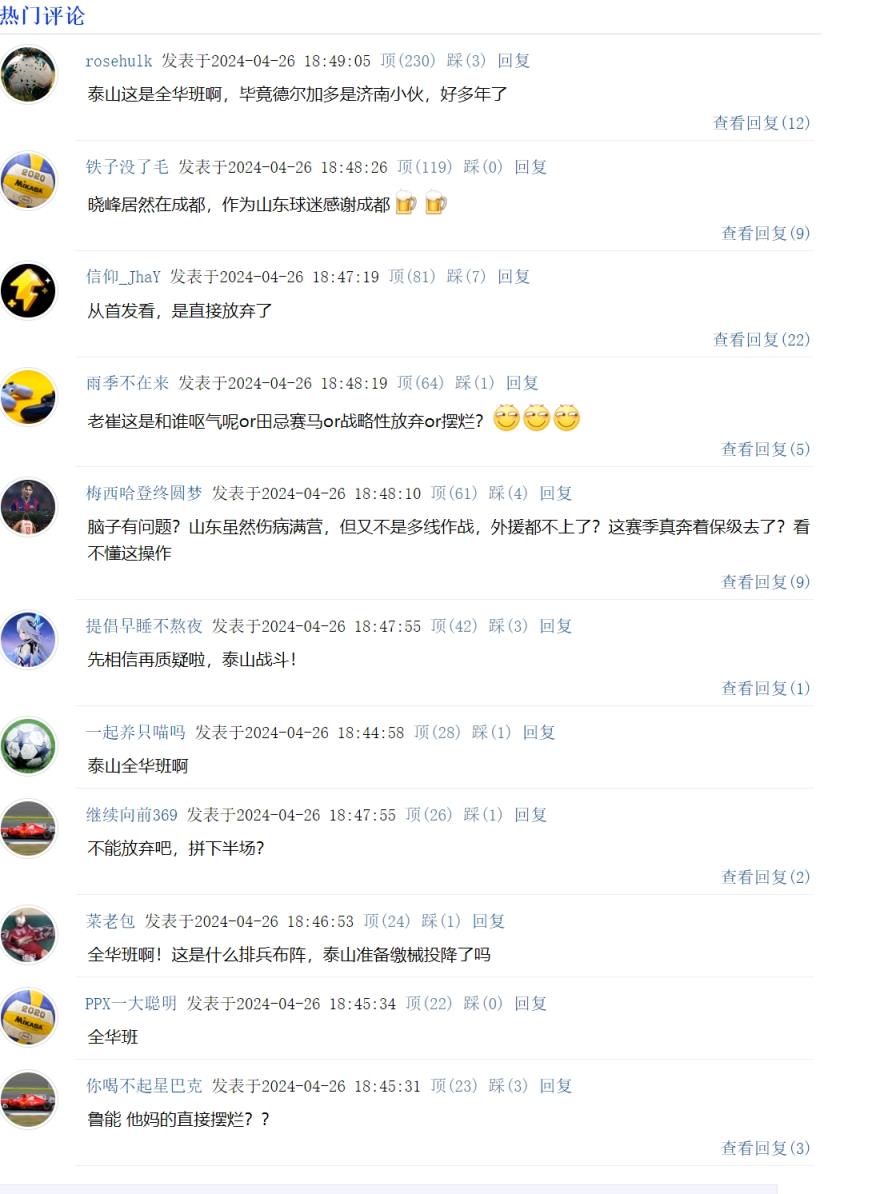View 9 replies under 铁子没了毛's comment
The width and height of the screenshot is (884, 1194).
coord(765,233)
